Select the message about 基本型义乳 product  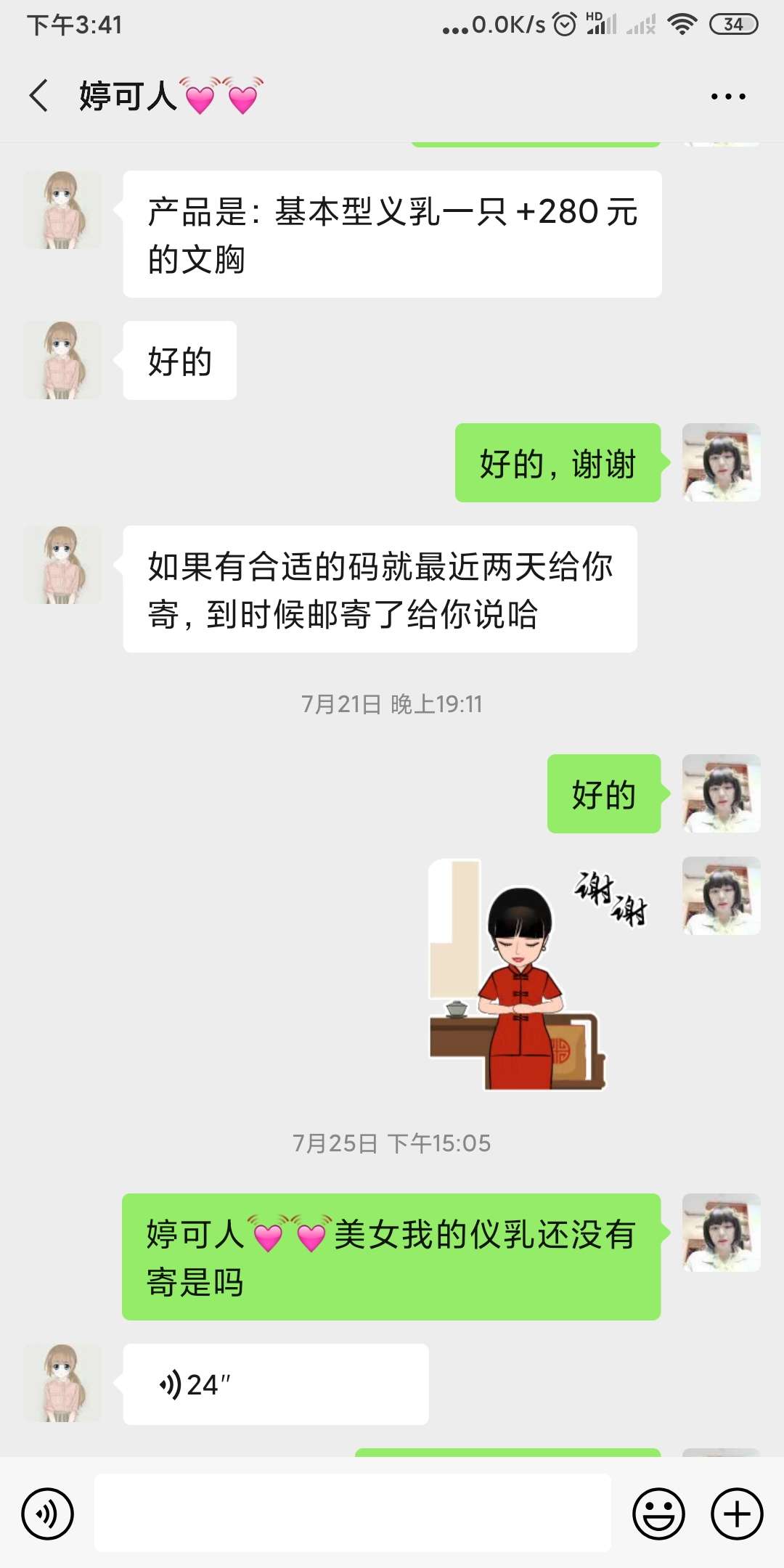pyautogui.click(x=392, y=232)
